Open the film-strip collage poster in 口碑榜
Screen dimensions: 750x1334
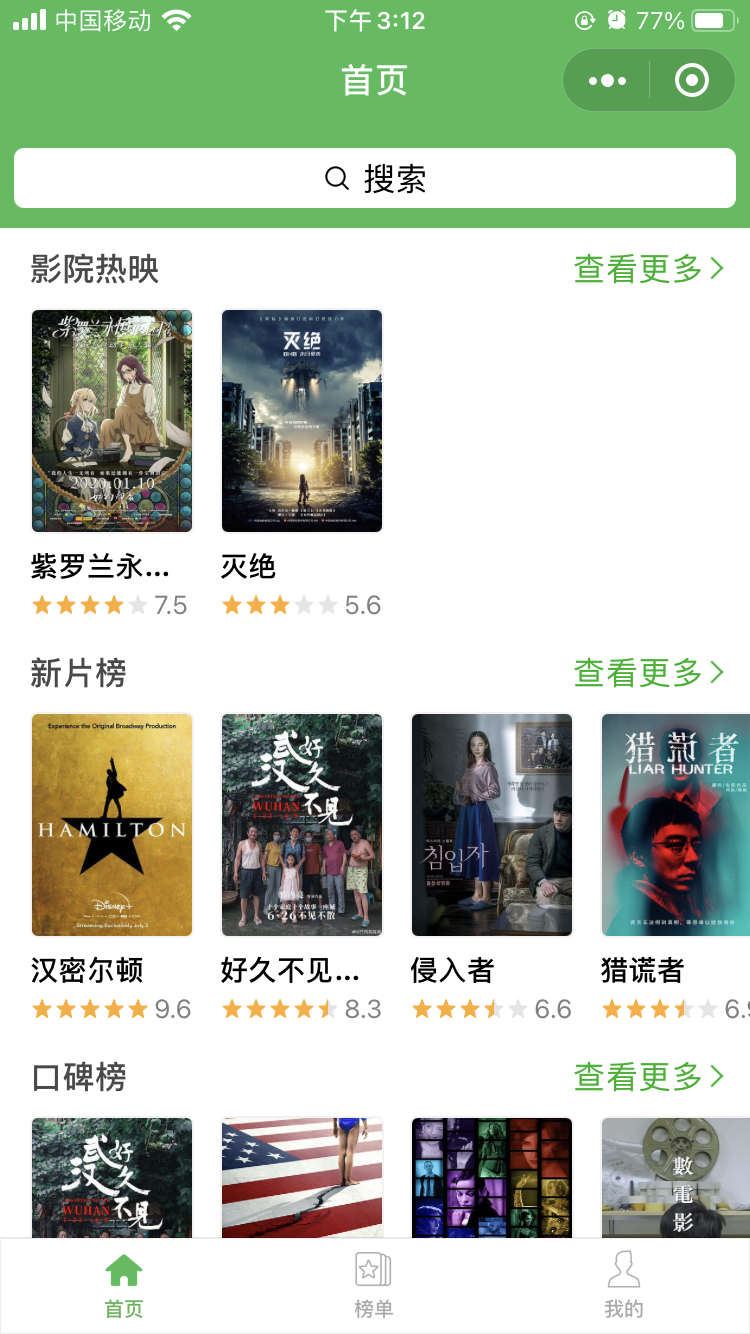(x=492, y=1177)
